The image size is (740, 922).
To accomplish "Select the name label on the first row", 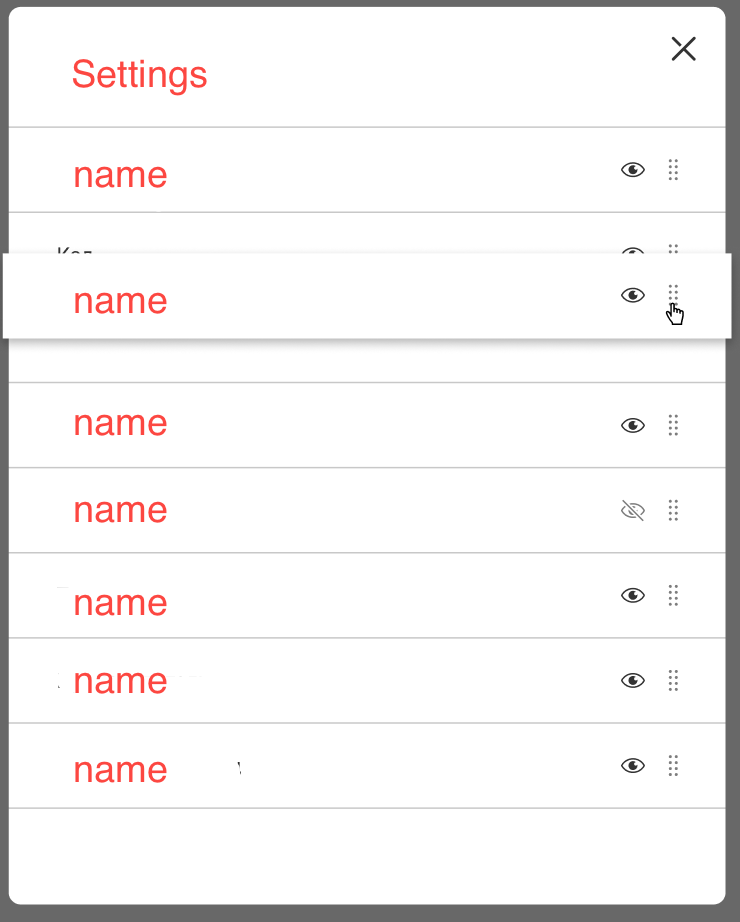I will [x=120, y=174].
